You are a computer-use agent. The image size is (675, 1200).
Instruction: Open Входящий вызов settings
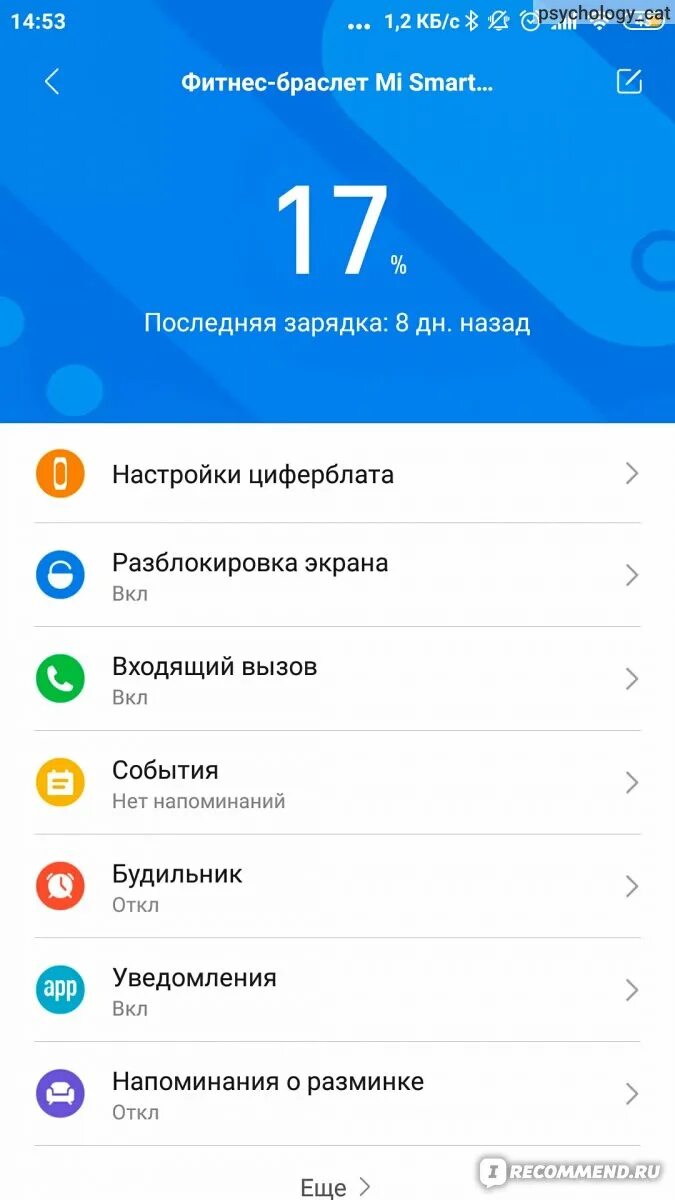tap(337, 680)
